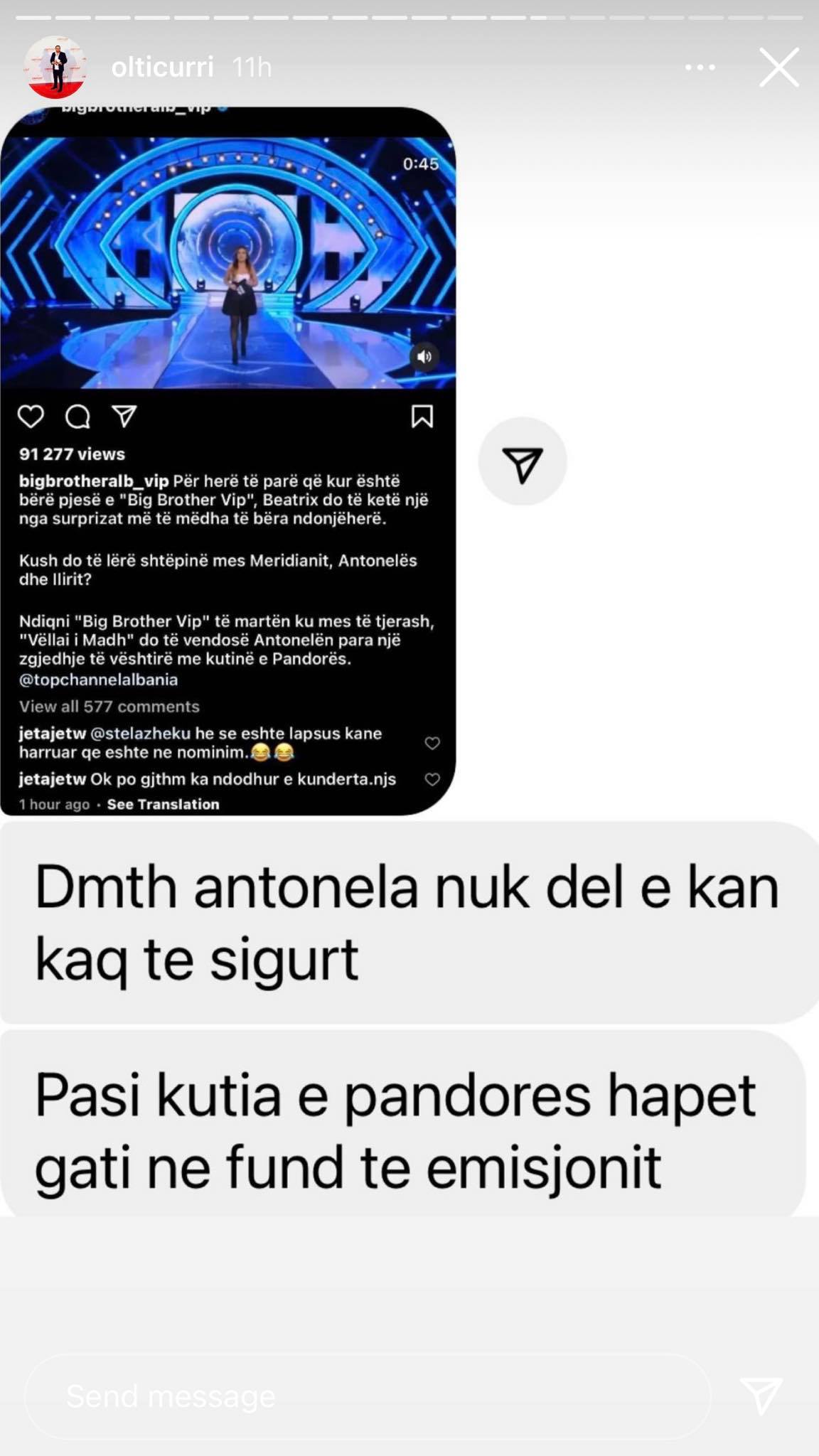The width and height of the screenshot is (819, 1456).
Task: Open the story options menu
Action: tap(700, 68)
